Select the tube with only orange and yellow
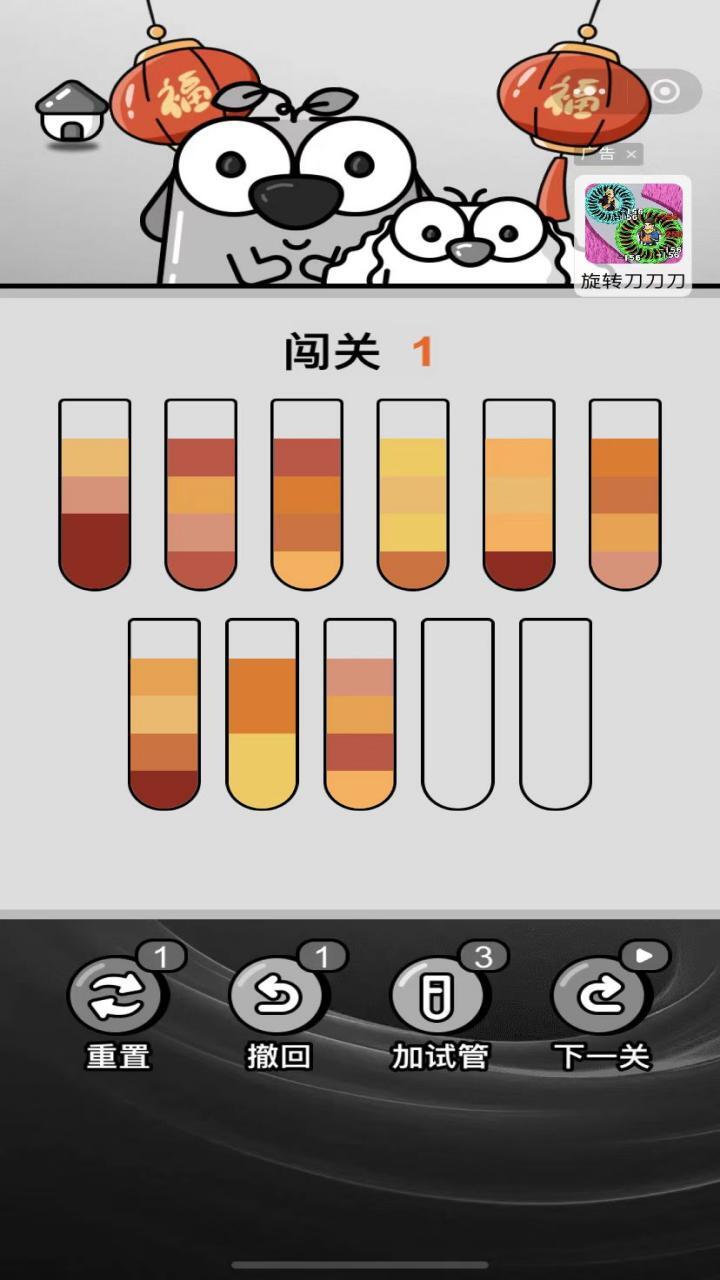720x1280 pixels. pos(262,714)
